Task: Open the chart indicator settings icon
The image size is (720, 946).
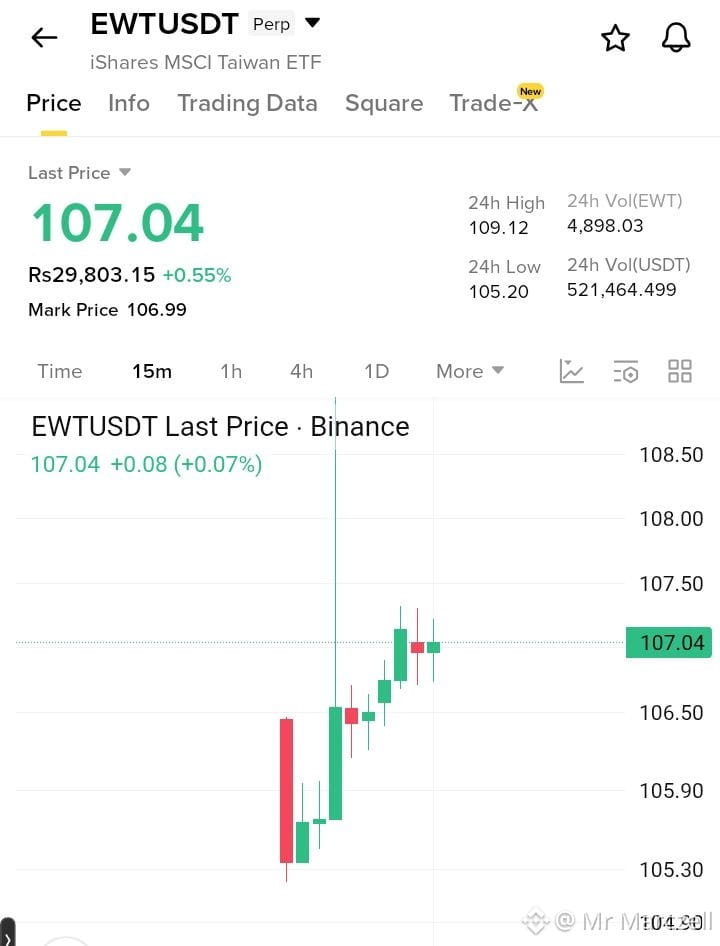Action: (625, 371)
